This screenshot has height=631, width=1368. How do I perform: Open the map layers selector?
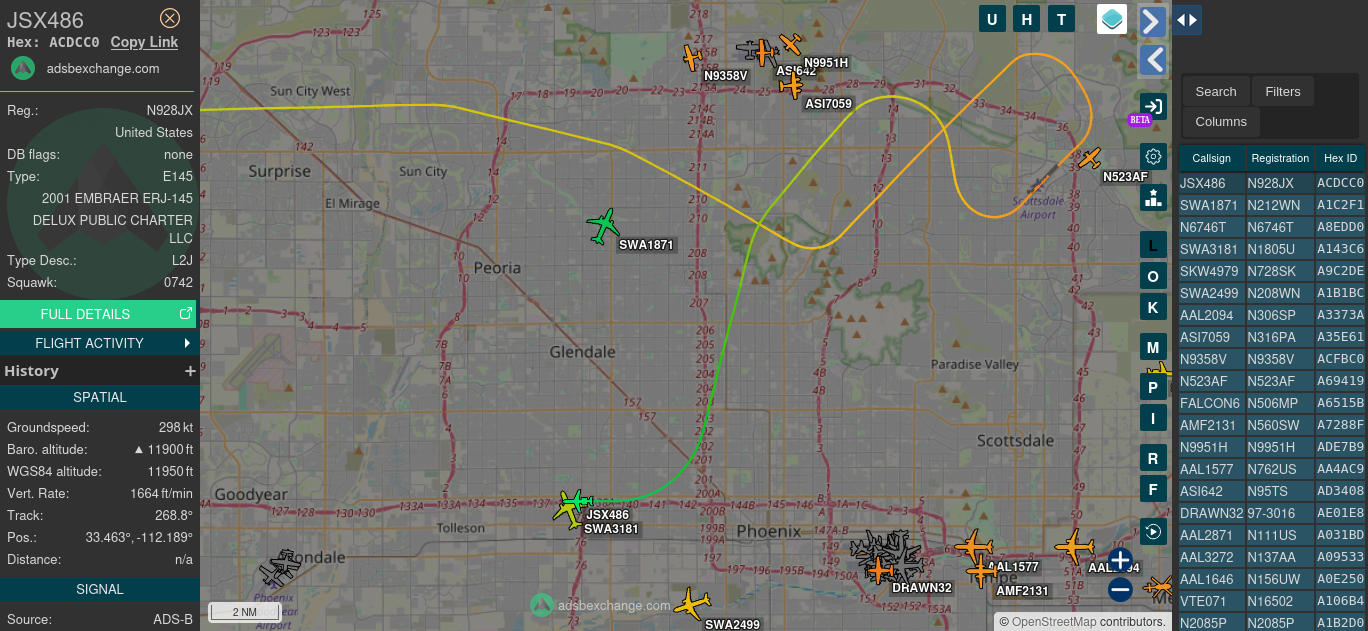pyautogui.click(x=1112, y=19)
